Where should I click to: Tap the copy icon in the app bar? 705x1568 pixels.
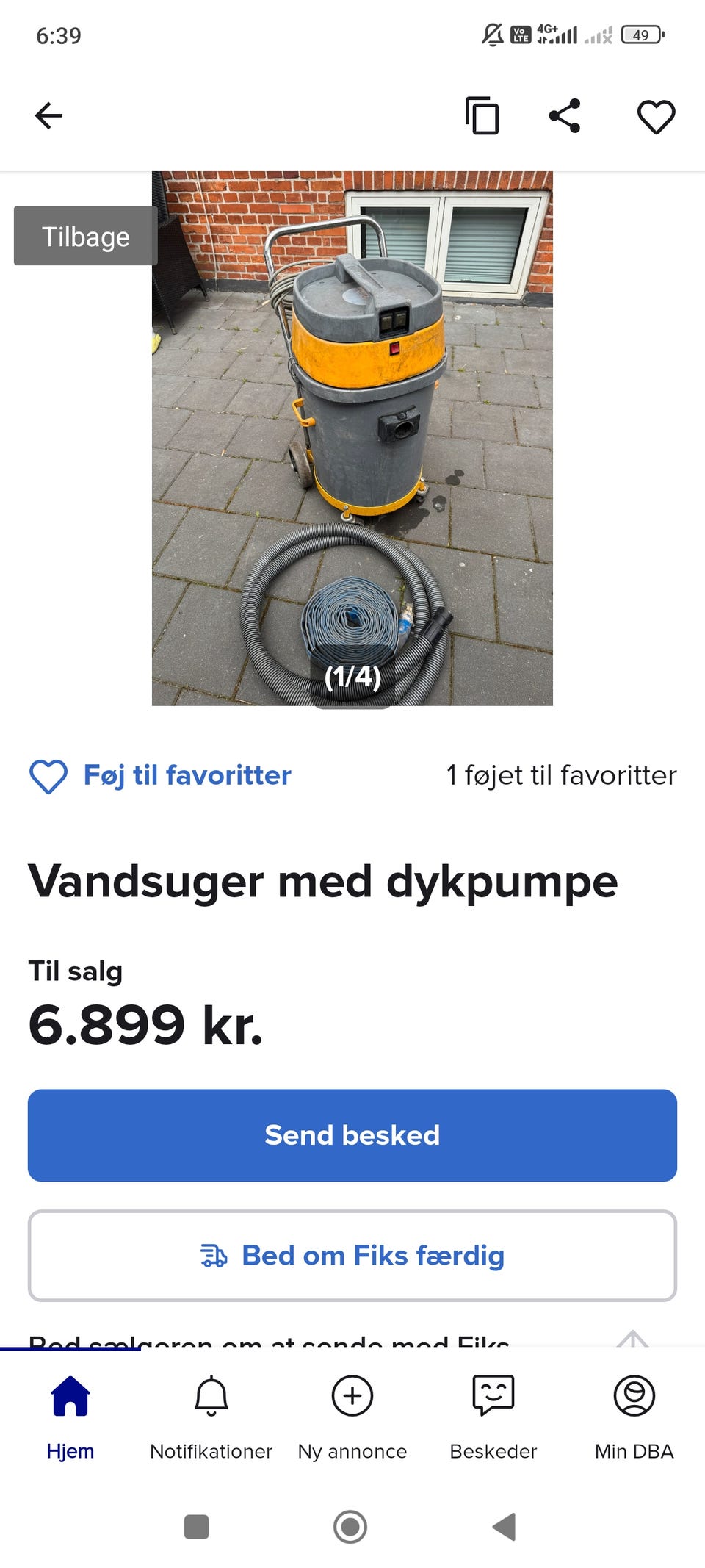tap(482, 115)
